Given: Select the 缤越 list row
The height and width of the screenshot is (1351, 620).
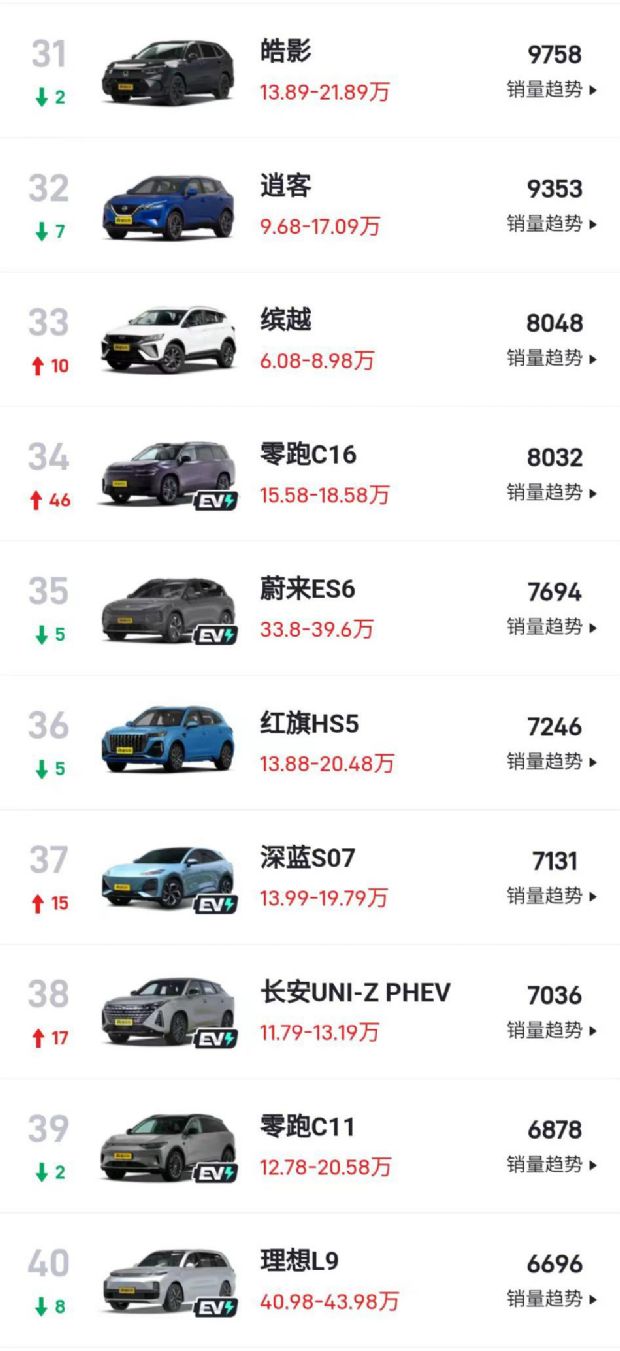Looking at the screenshot, I should pos(300,339).
